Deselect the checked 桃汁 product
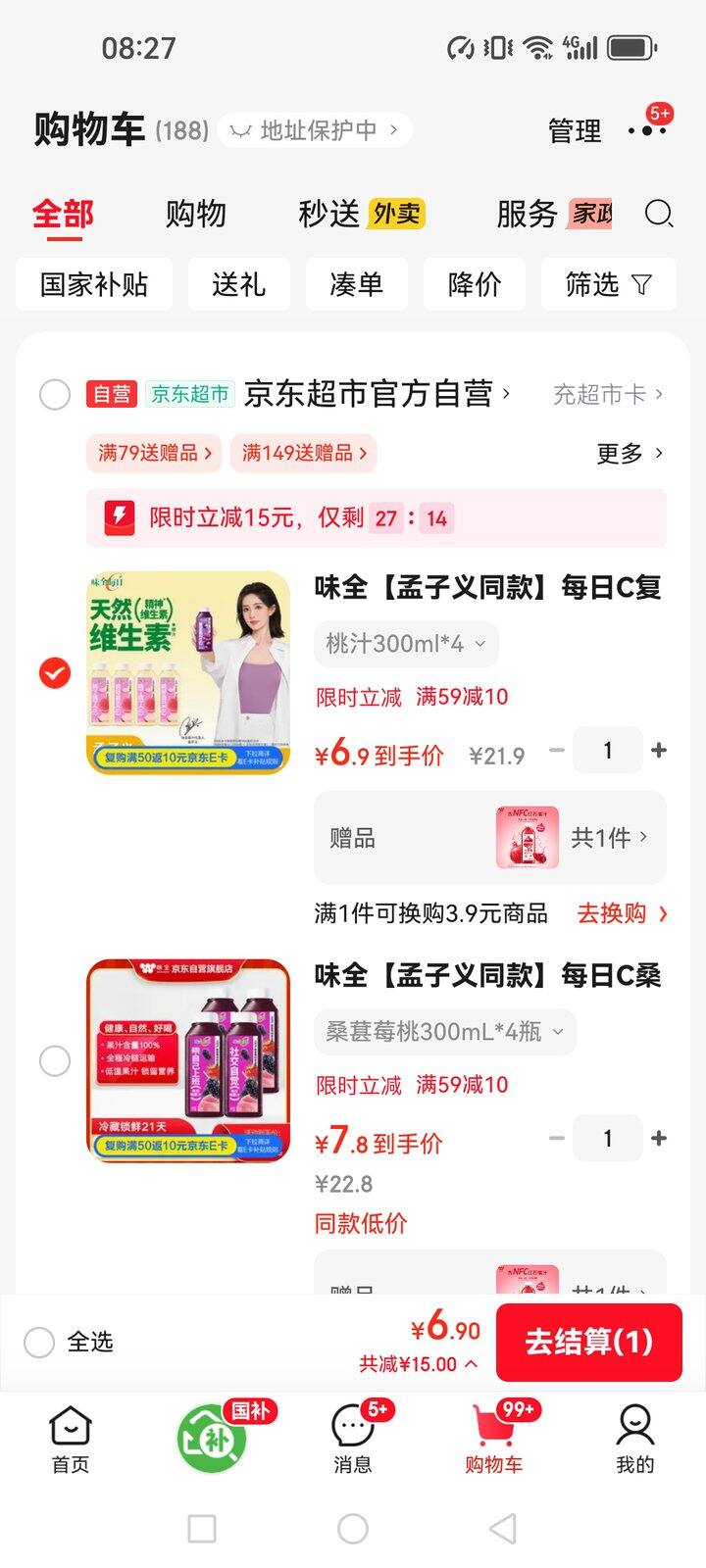The width and height of the screenshot is (706, 1568). pyautogui.click(x=55, y=673)
